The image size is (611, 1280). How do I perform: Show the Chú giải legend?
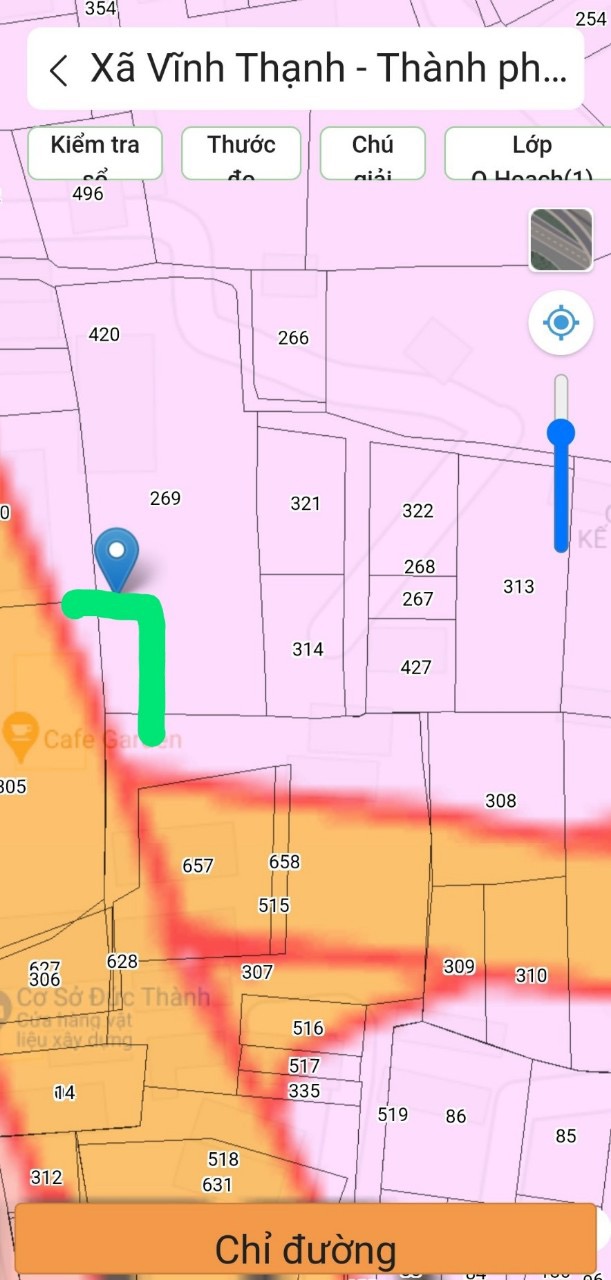[372, 153]
